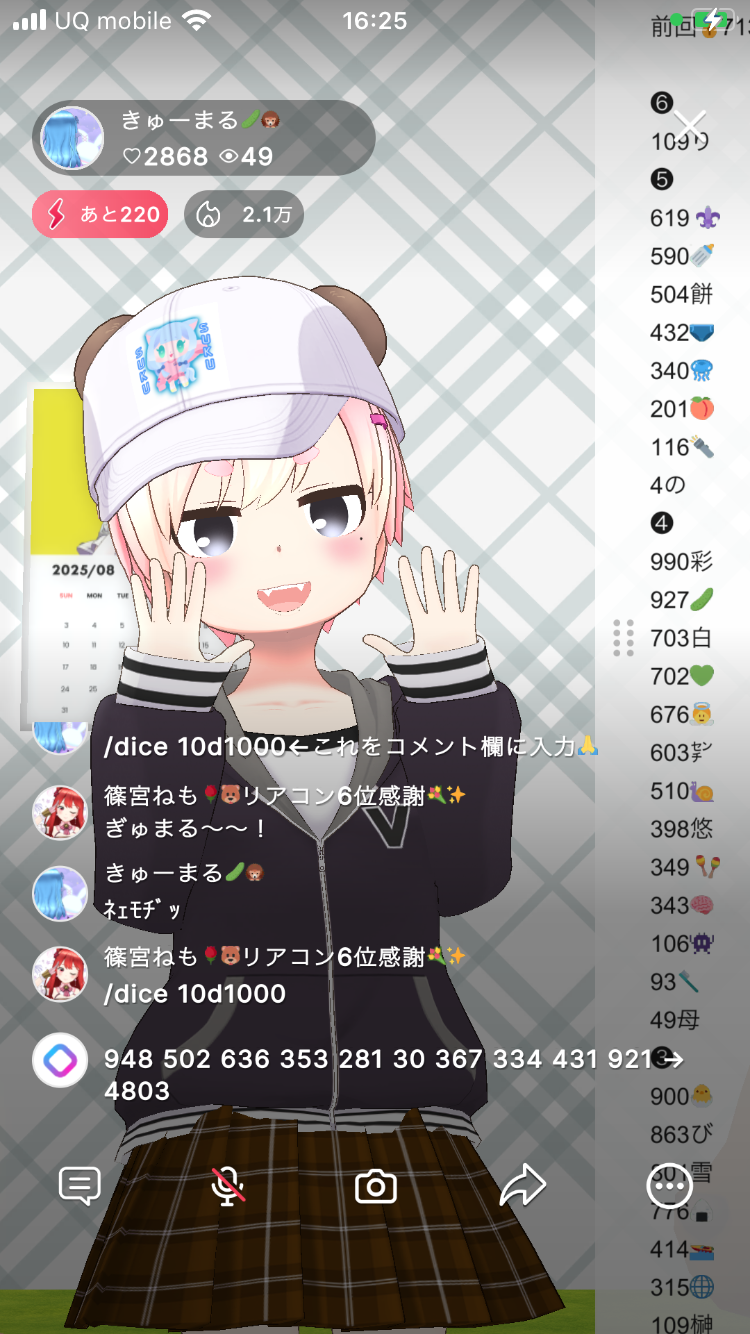Tap the dice bot avatar icon
The height and width of the screenshot is (1334, 750).
60,1060
